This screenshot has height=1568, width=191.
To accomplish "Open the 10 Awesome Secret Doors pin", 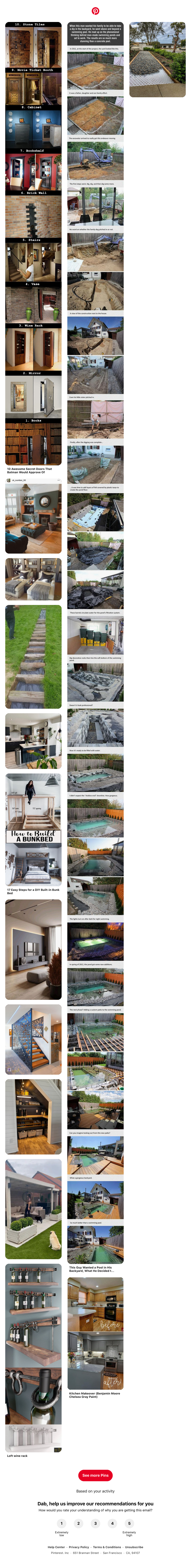I will [33, 244].
